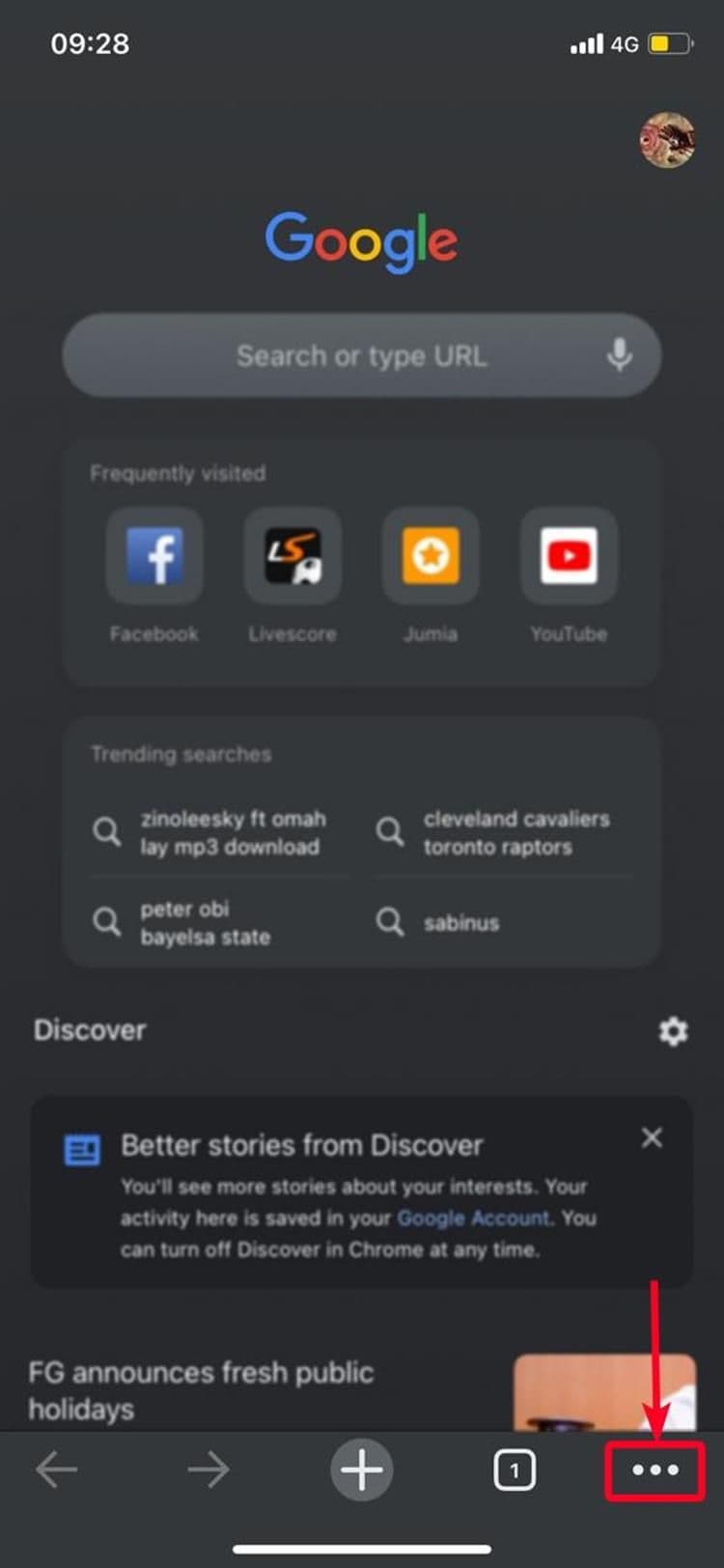
Task: Search trending term cleveland cavaliers toronto raptors
Action: tap(515, 832)
